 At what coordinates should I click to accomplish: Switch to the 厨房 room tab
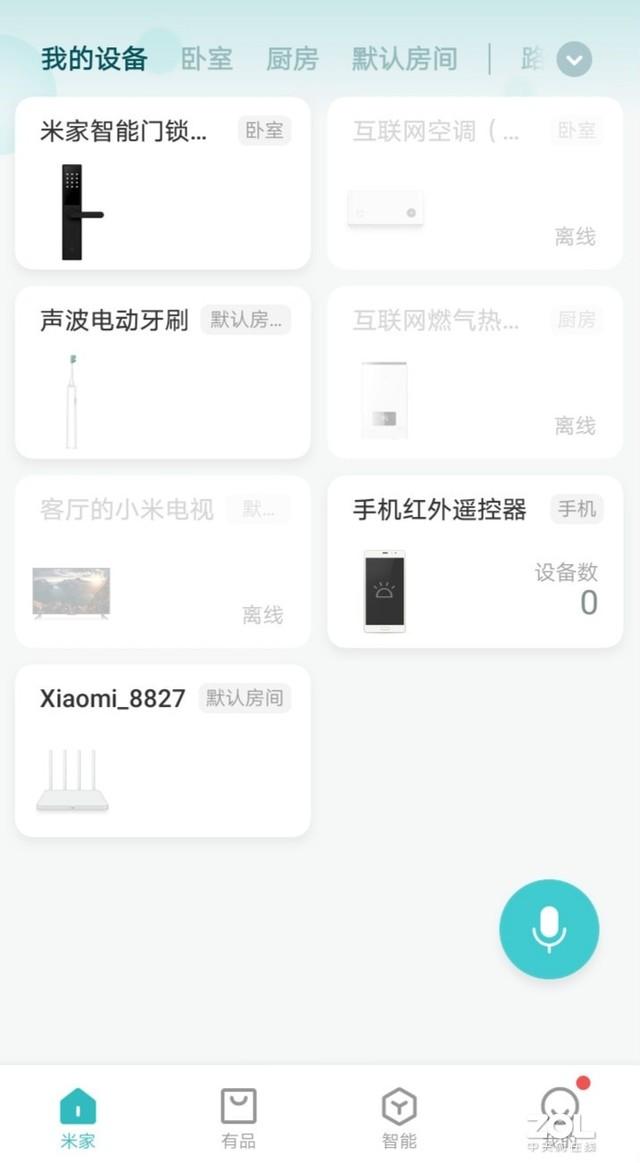coord(292,59)
